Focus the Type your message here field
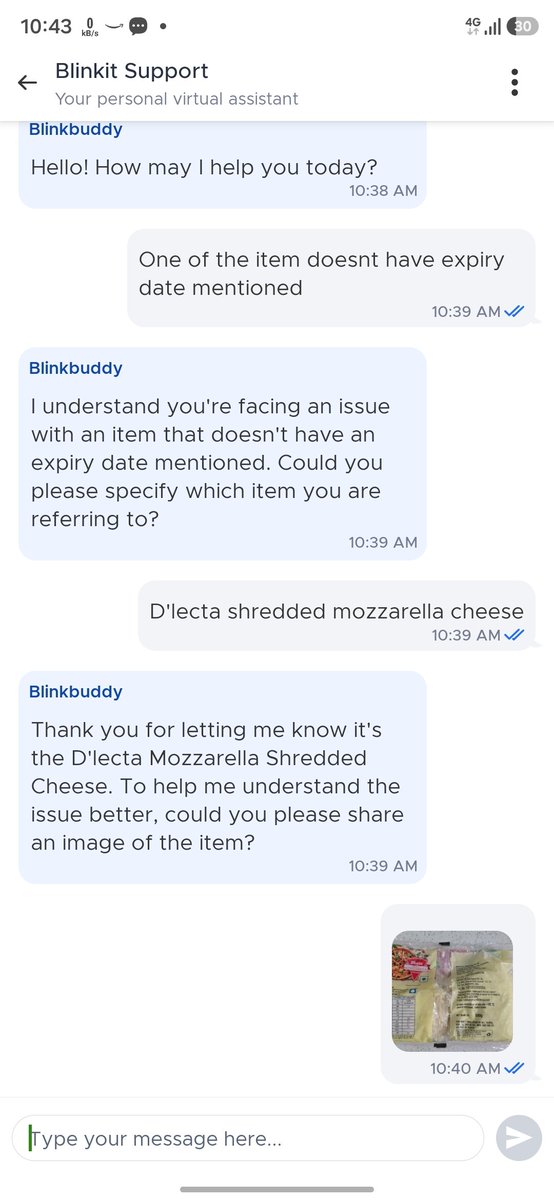The width and height of the screenshot is (554, 1200). 248,1138
